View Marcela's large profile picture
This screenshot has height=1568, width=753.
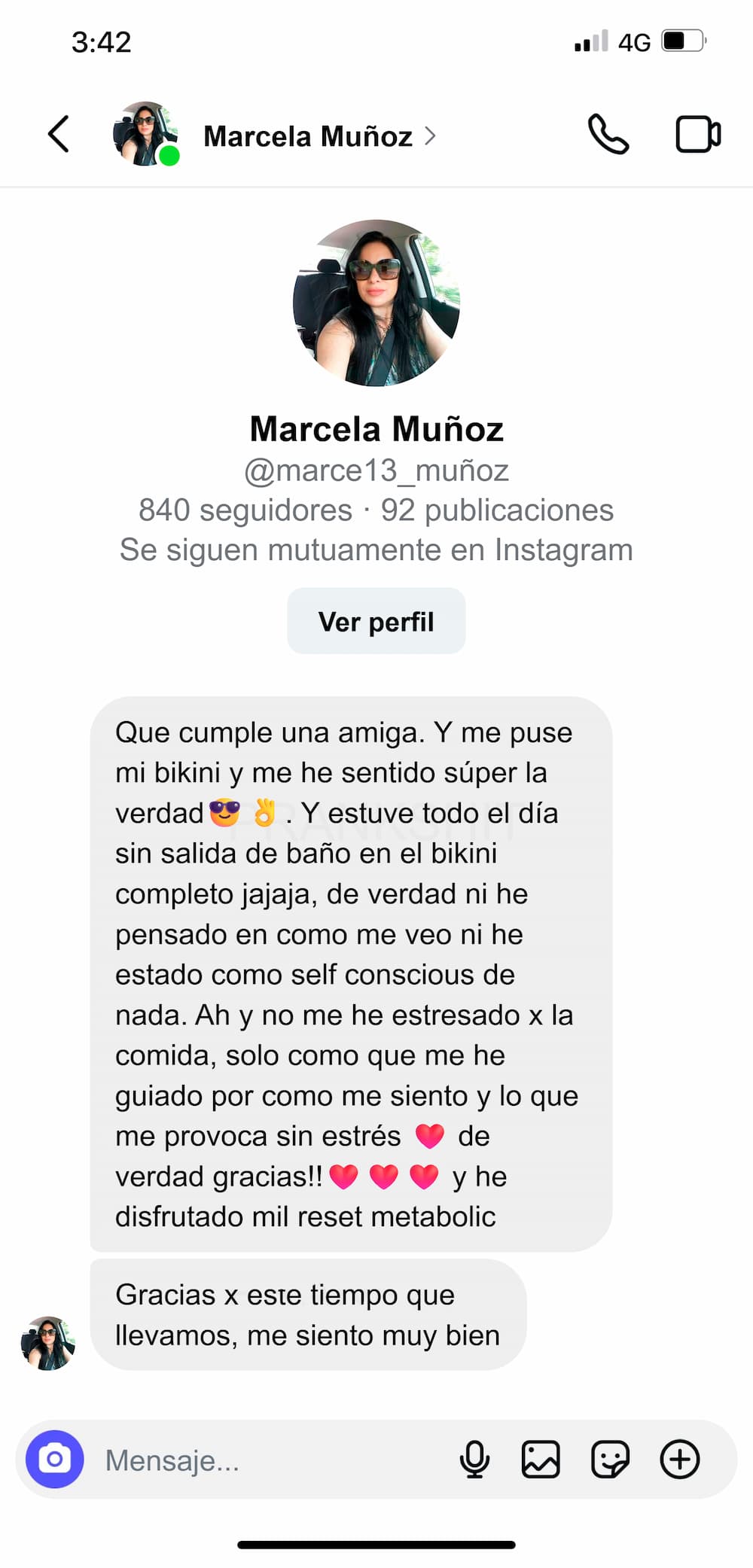click(x=376, y=303)
